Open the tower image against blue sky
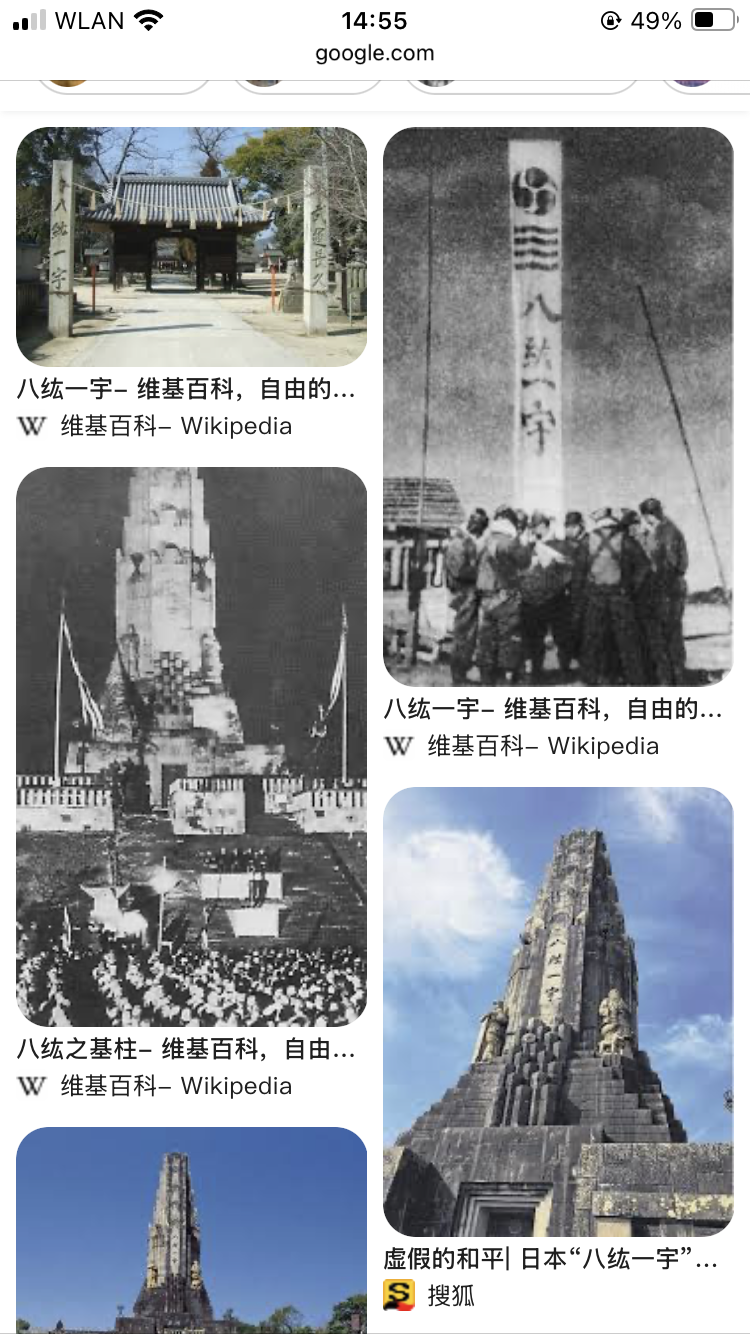750x1334 pixels. pyautogui.click(x=191, y=1230)
